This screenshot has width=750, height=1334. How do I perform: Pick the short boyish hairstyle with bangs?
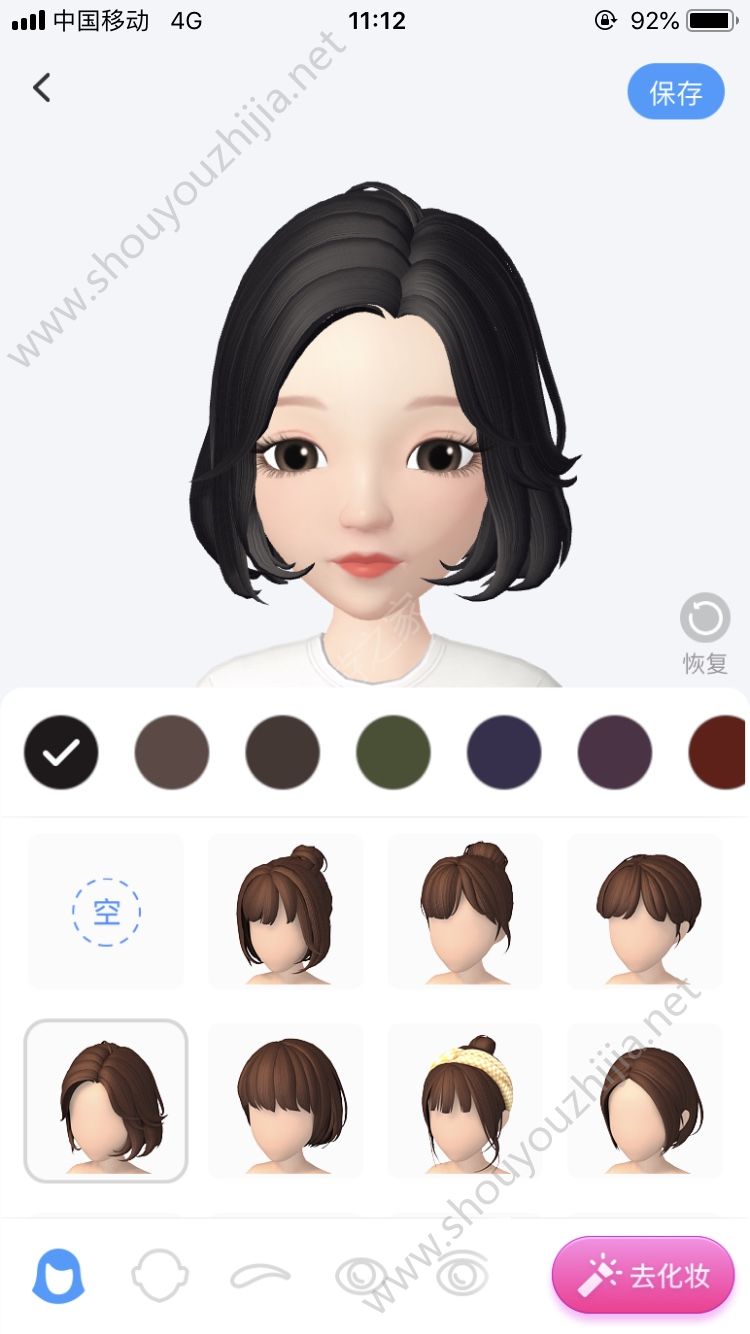[x=645, y=912]
